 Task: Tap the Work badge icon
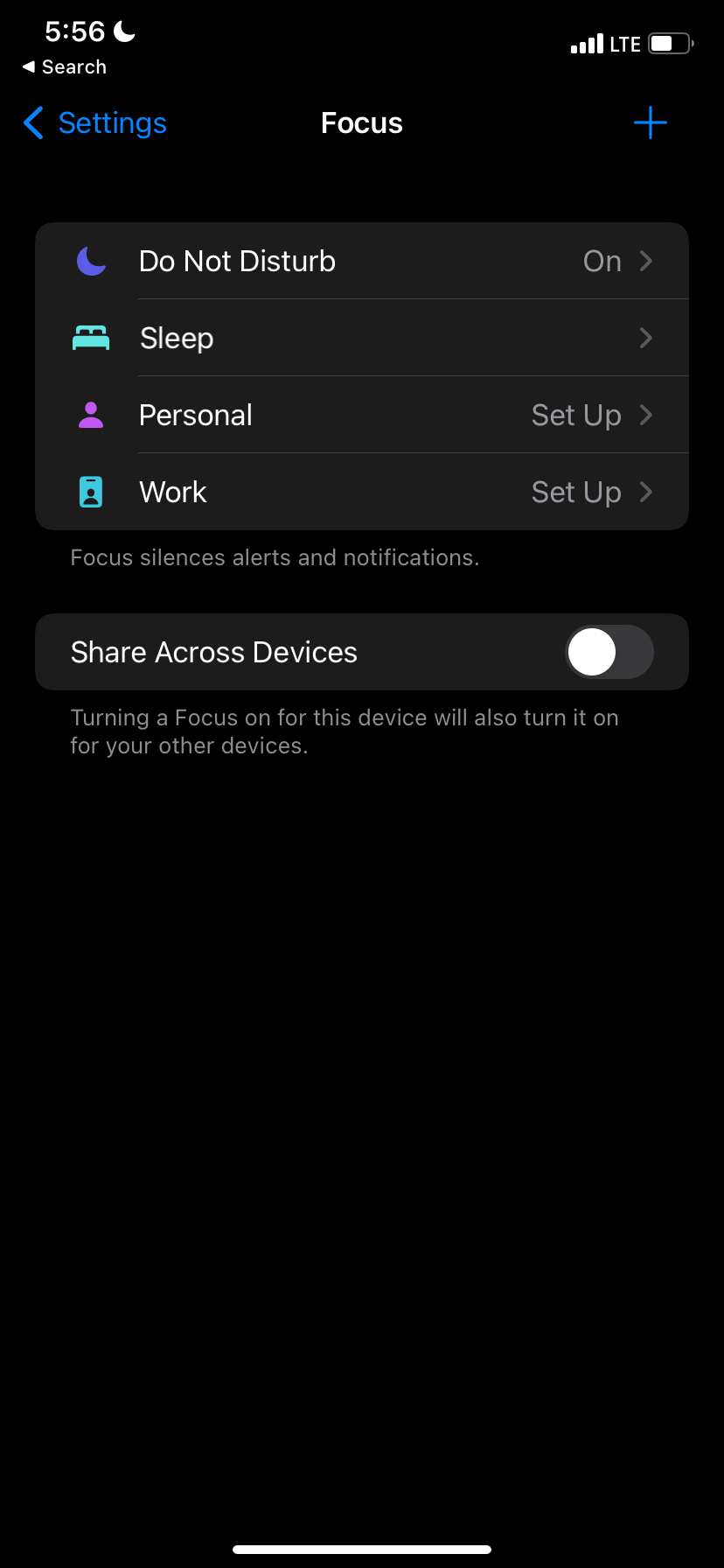coord(90,492)
